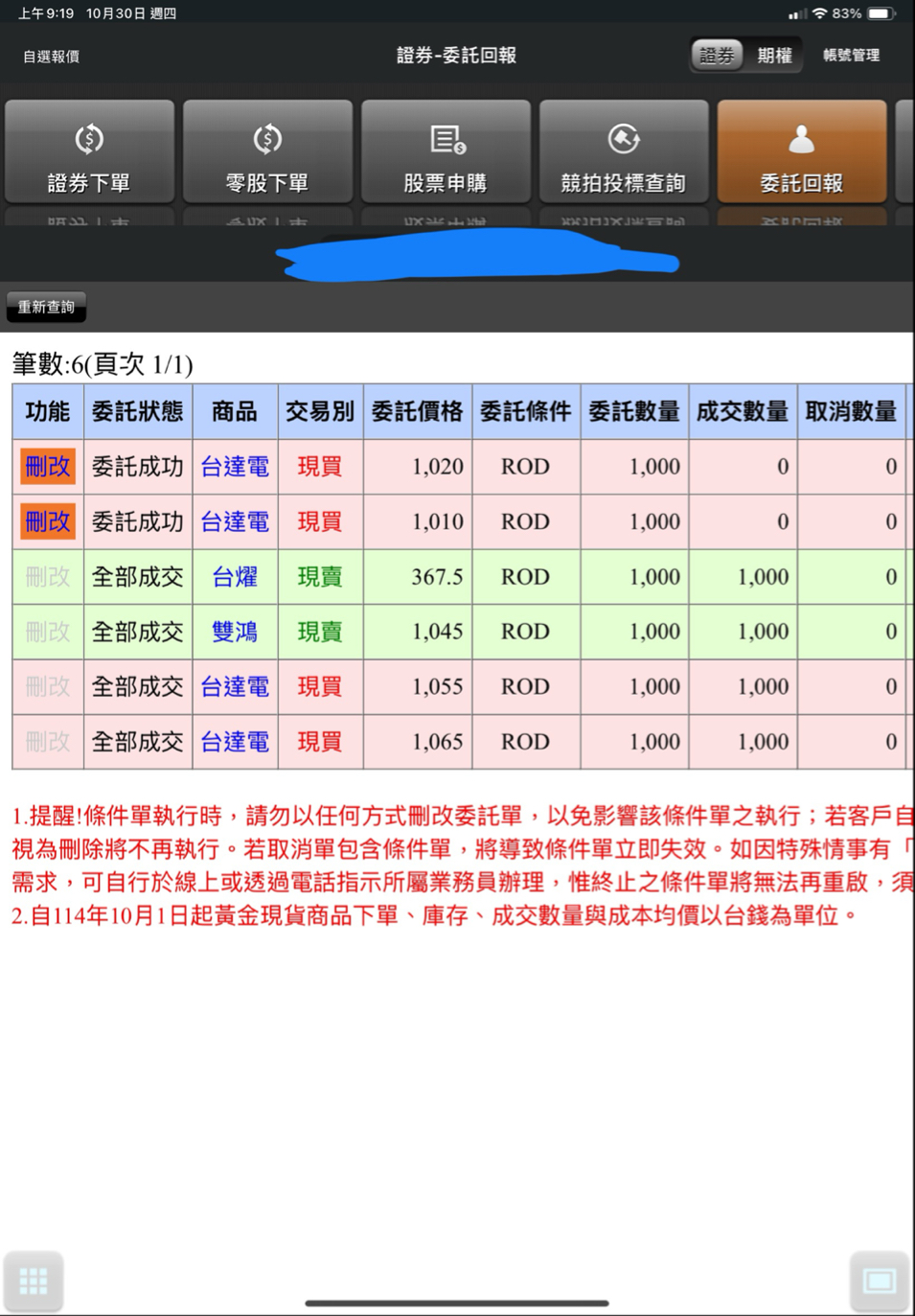The height and width of the screenshot is (1316, 915).
Task: Open 證券下單 order page
Action: [89, 153]
